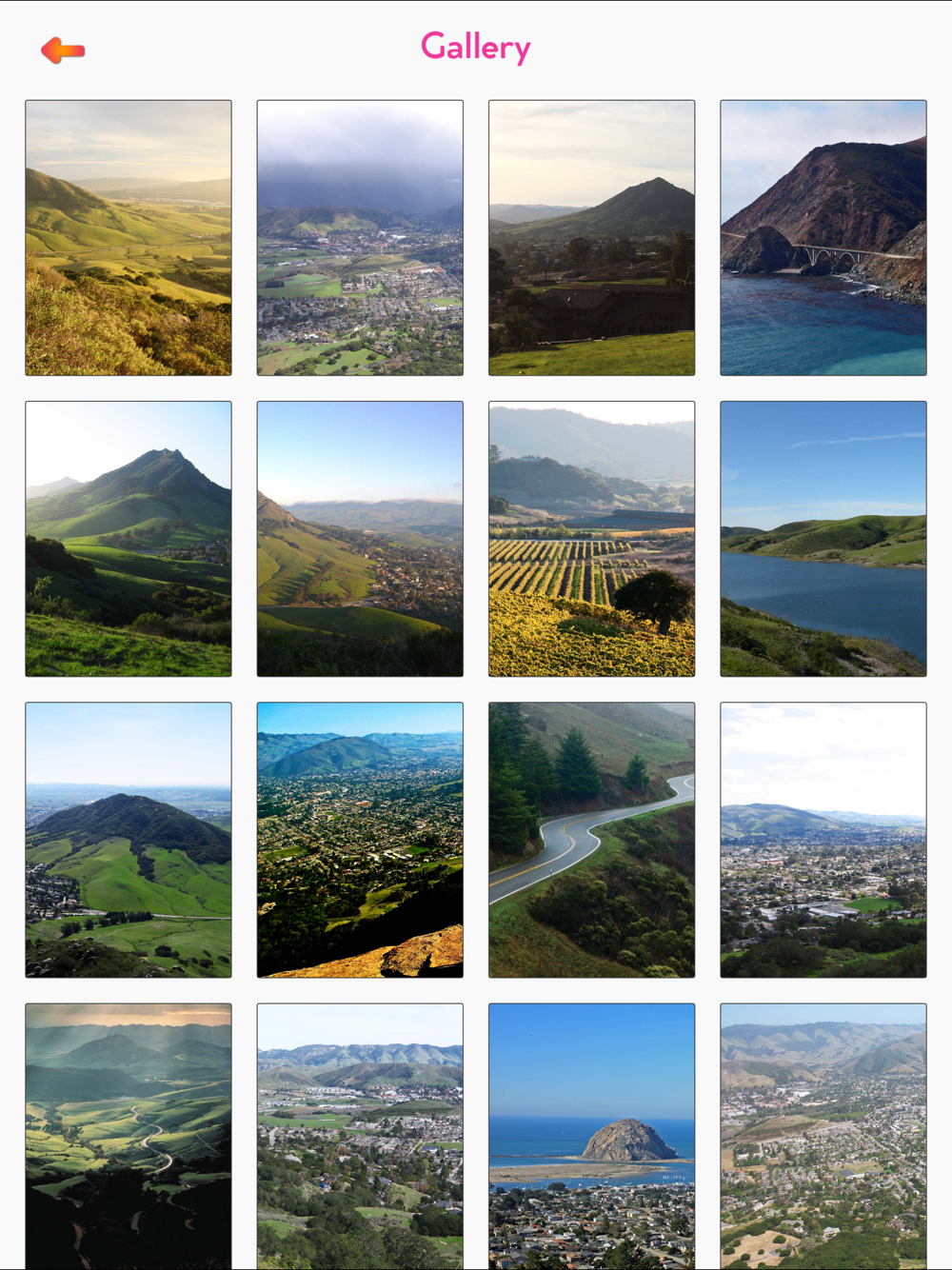952x1270 pixels.
Task: Open the vineyard rows photo
Action: [x=591, y=539]
